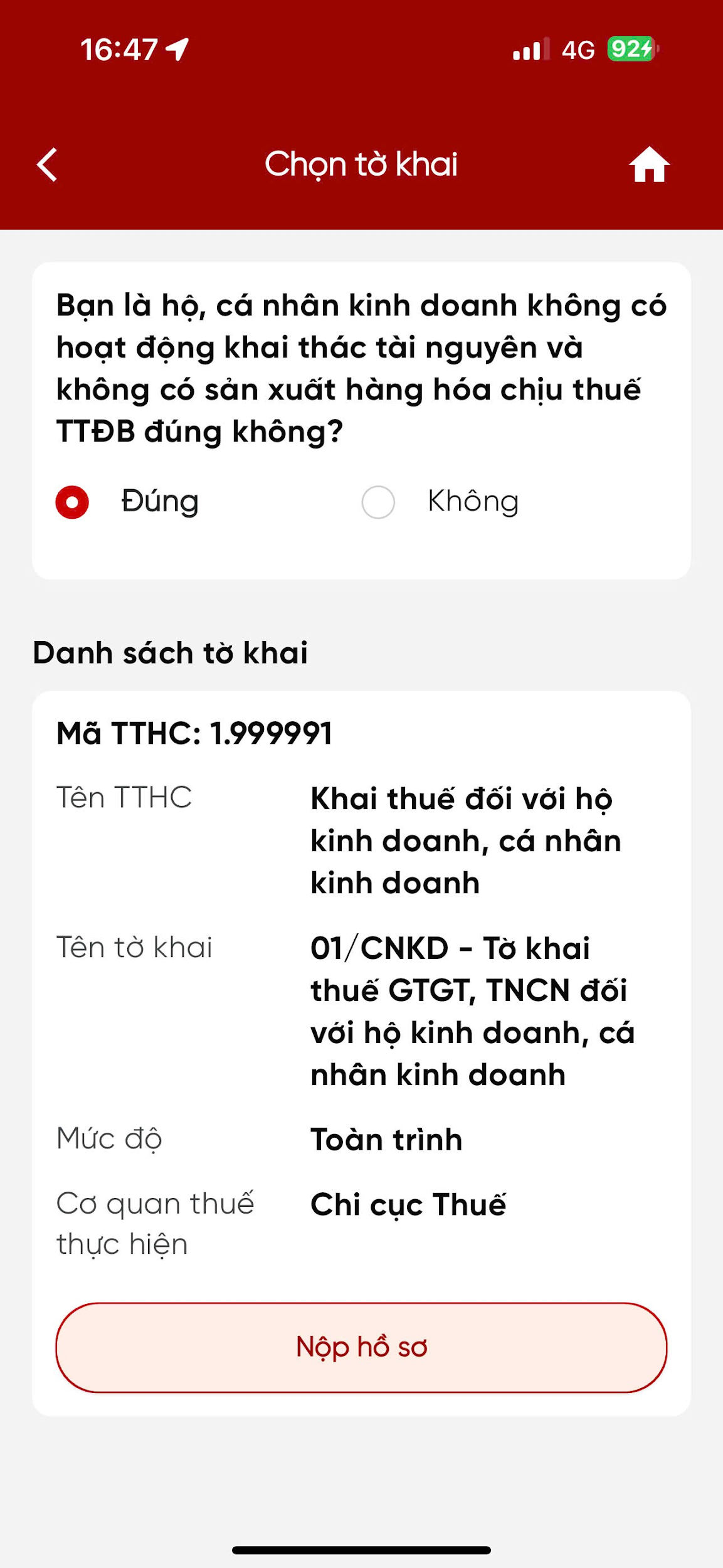The height and width of the screenshot is (1568, 723).
Task: Tap the home icon in the header
Action: (649, 165)
